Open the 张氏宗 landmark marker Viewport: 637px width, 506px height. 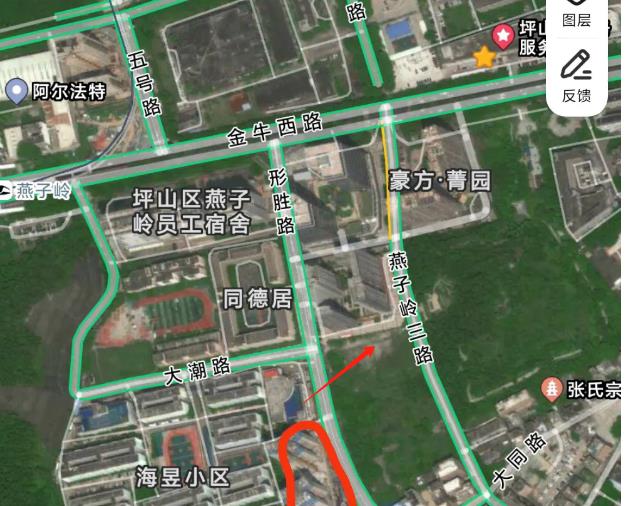coord(551,389)
